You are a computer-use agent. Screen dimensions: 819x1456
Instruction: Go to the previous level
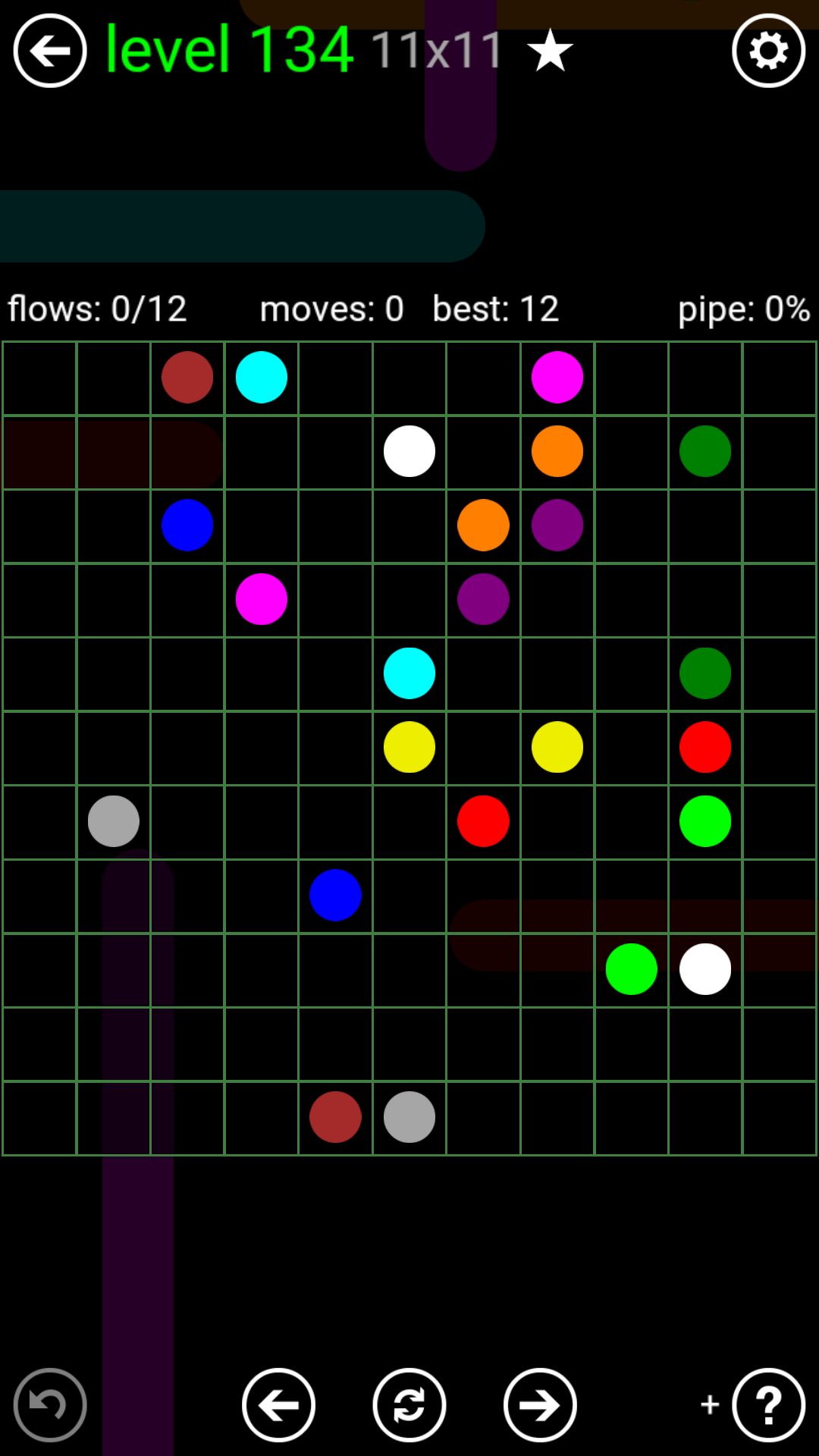click(278, 1404)
